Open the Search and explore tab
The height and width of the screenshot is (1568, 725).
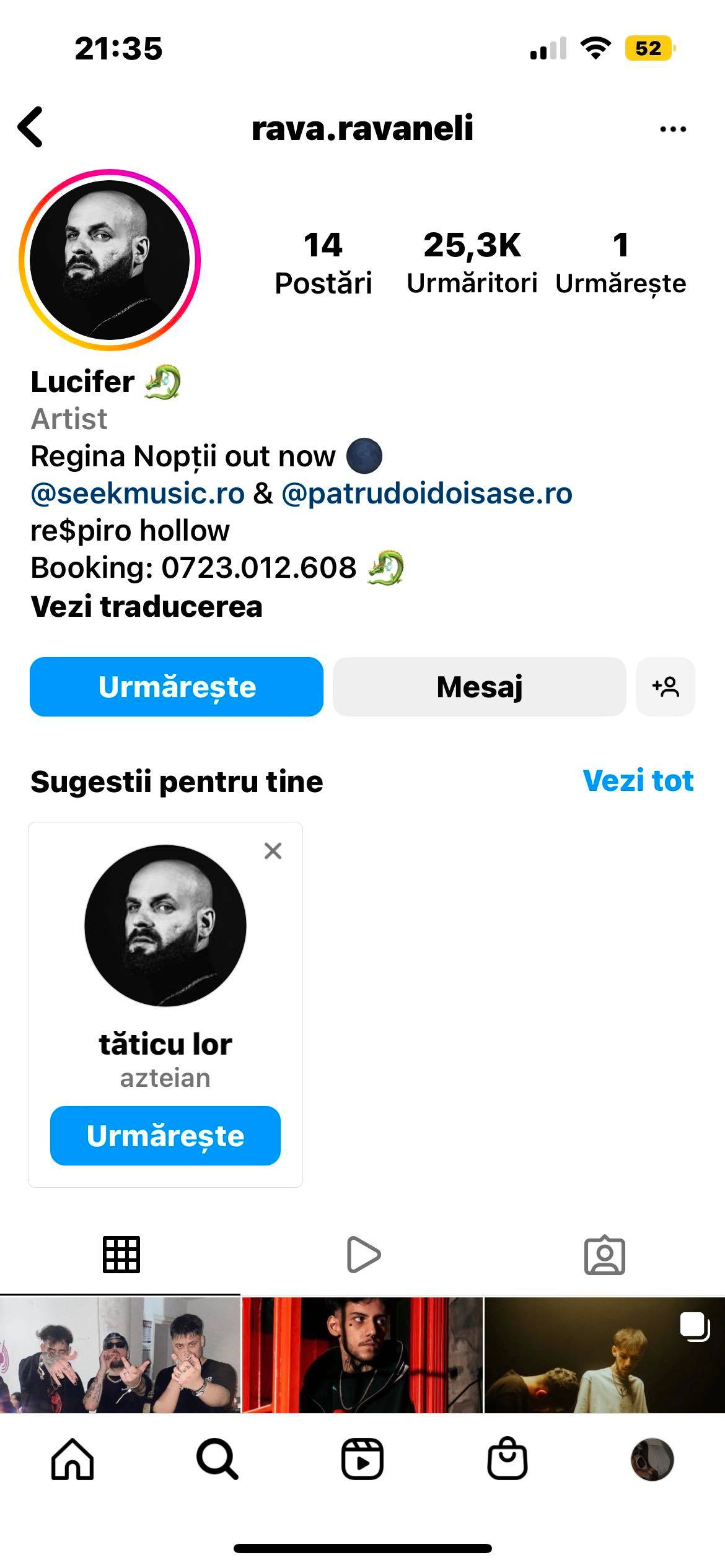(x=217, y=1459)
